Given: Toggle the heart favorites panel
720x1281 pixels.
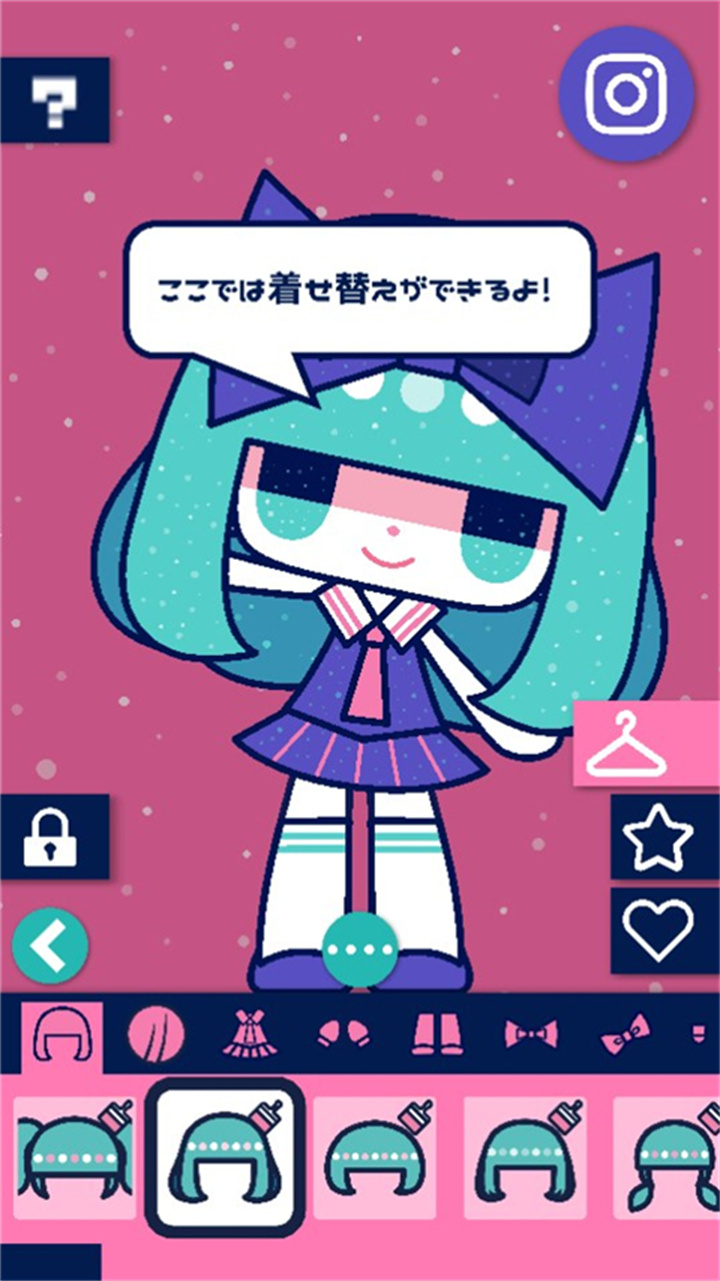Looking at the screenshot, I should click(x=656, y=932).
